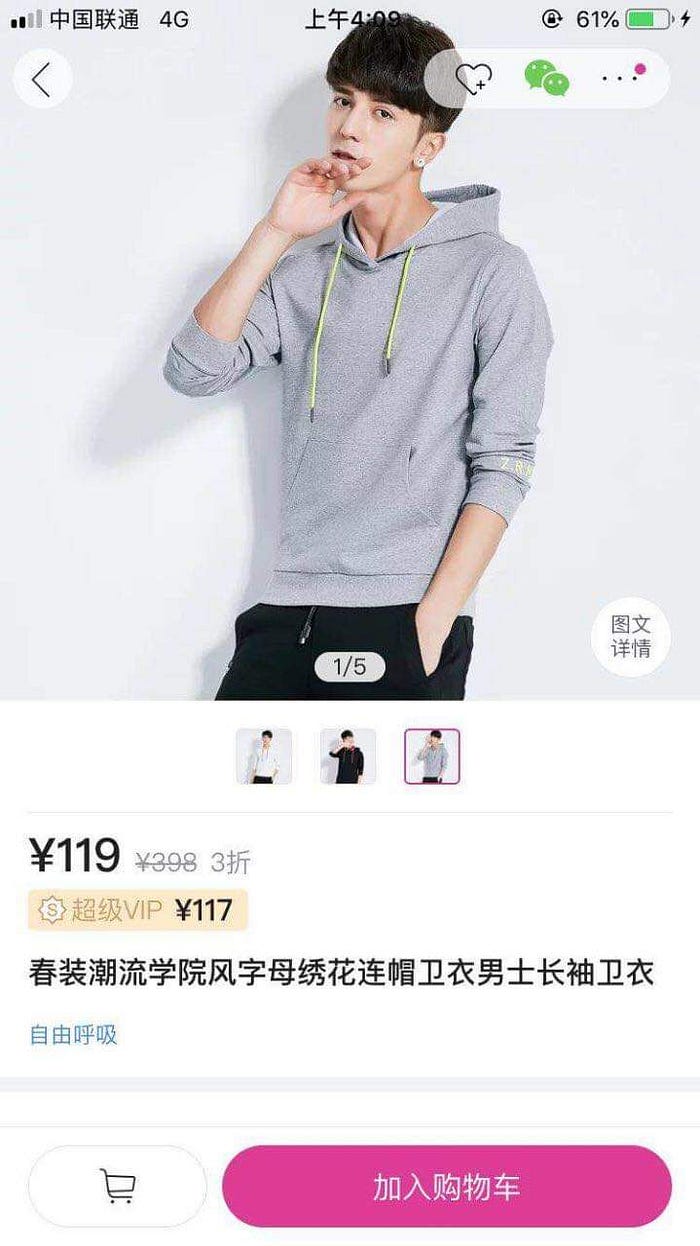
Task: Share the product via WeChat
Action: pyautogui.click(x=546, y=79)
